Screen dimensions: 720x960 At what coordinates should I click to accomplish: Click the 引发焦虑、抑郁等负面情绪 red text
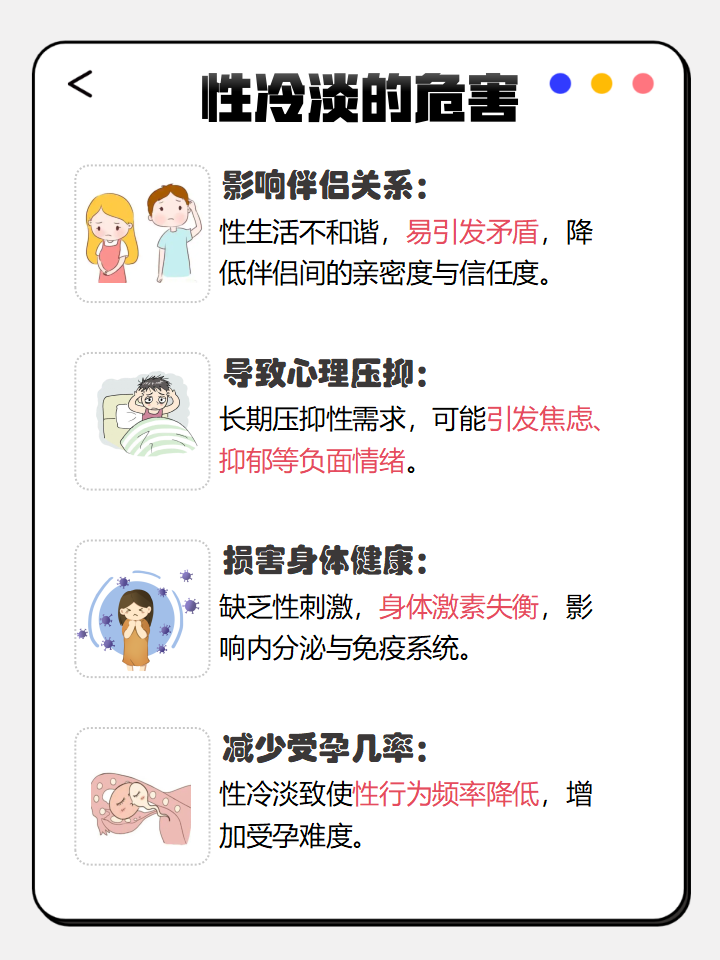[530, 422]
